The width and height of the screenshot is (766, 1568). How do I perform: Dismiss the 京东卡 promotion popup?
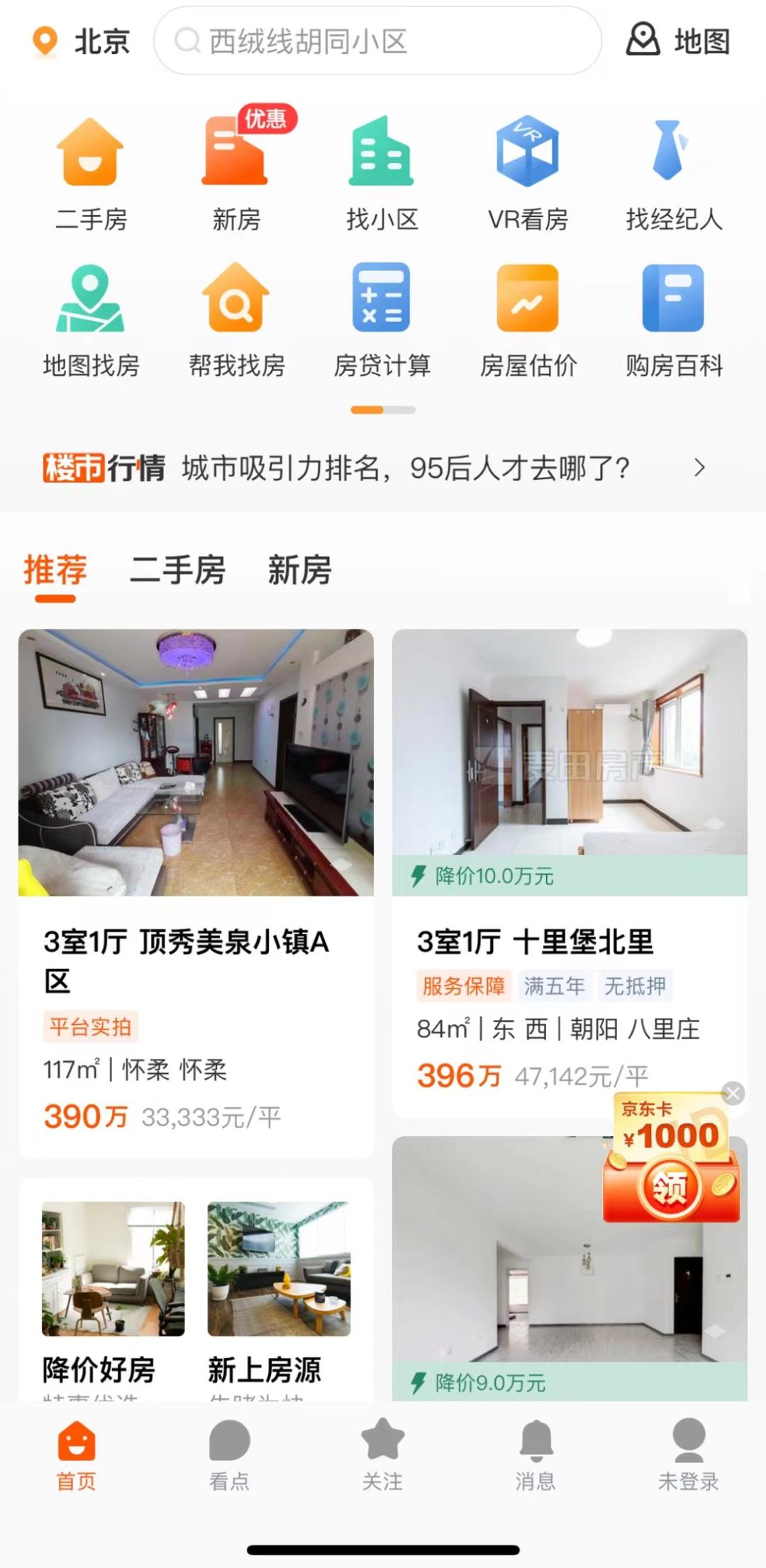point(733,1093)
